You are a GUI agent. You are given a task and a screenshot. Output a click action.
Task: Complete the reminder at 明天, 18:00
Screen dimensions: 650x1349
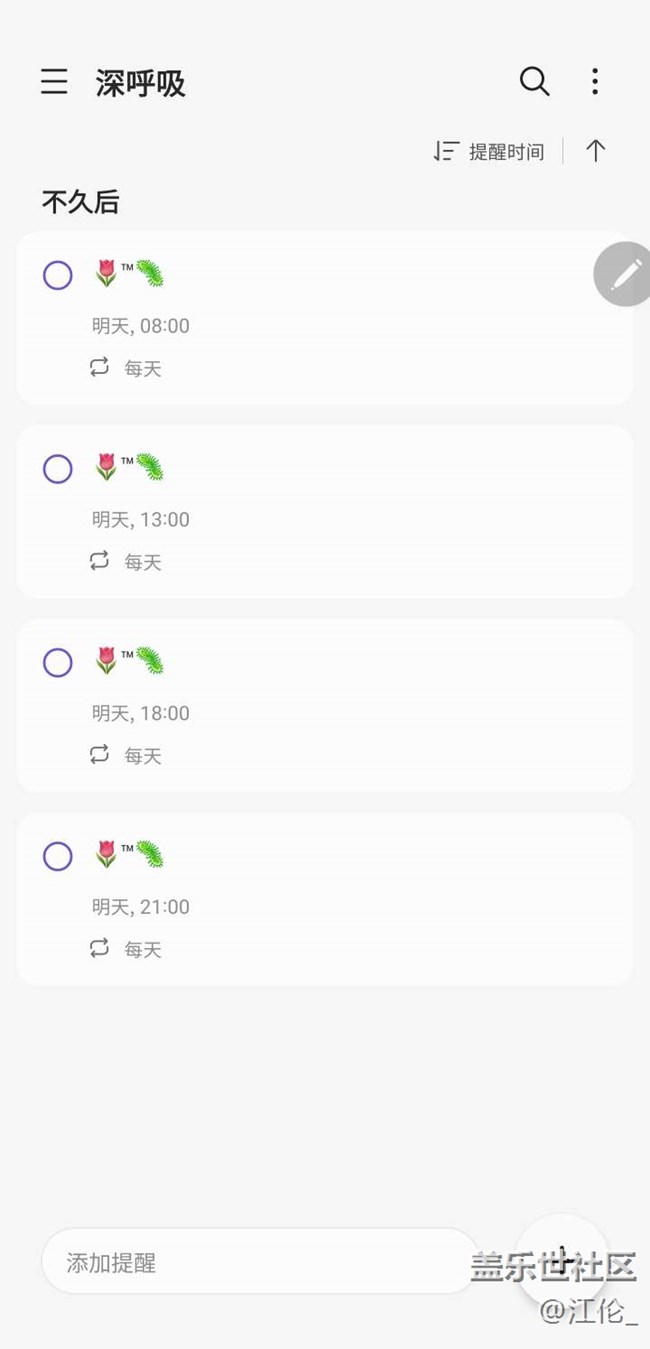tap(58, 663)
